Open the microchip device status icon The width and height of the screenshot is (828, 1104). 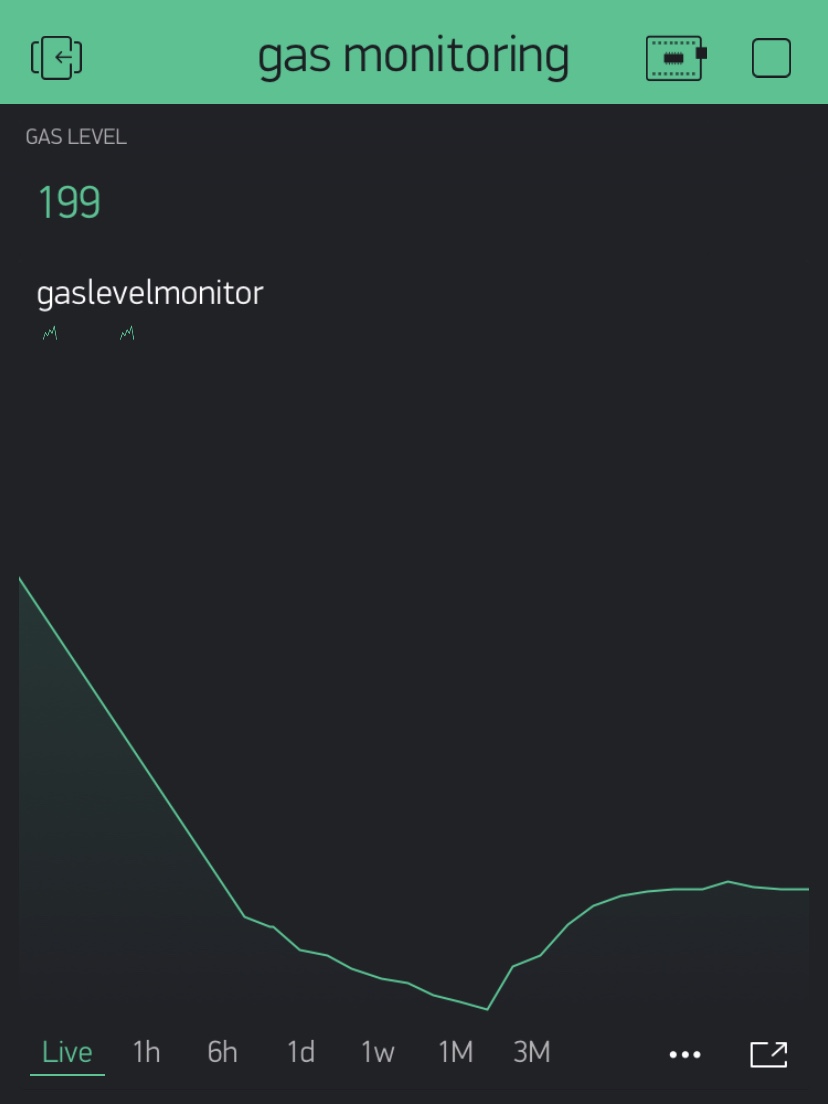[x=675, y=56]
